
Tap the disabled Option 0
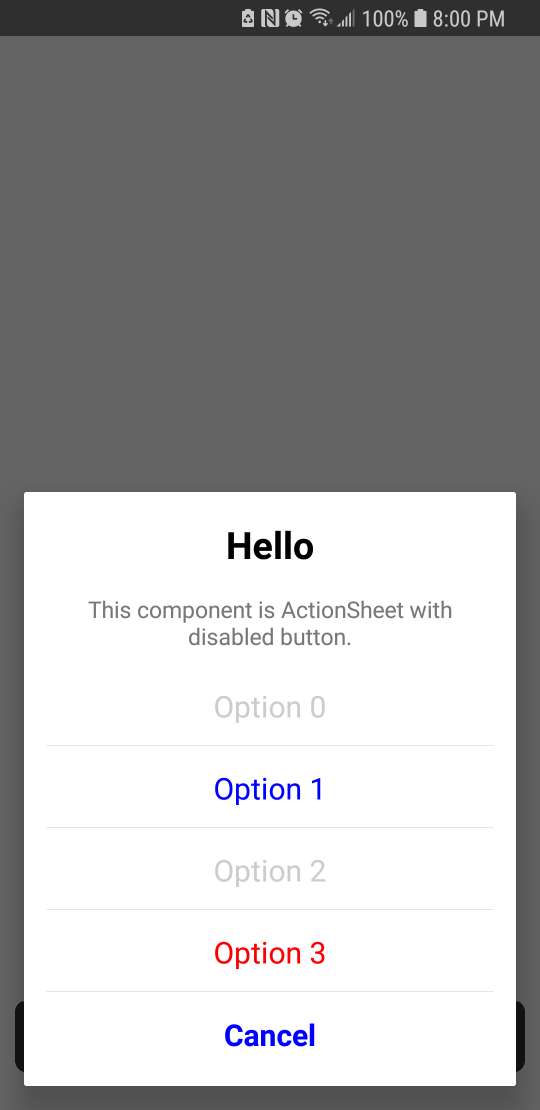click(x=270, y=706)
